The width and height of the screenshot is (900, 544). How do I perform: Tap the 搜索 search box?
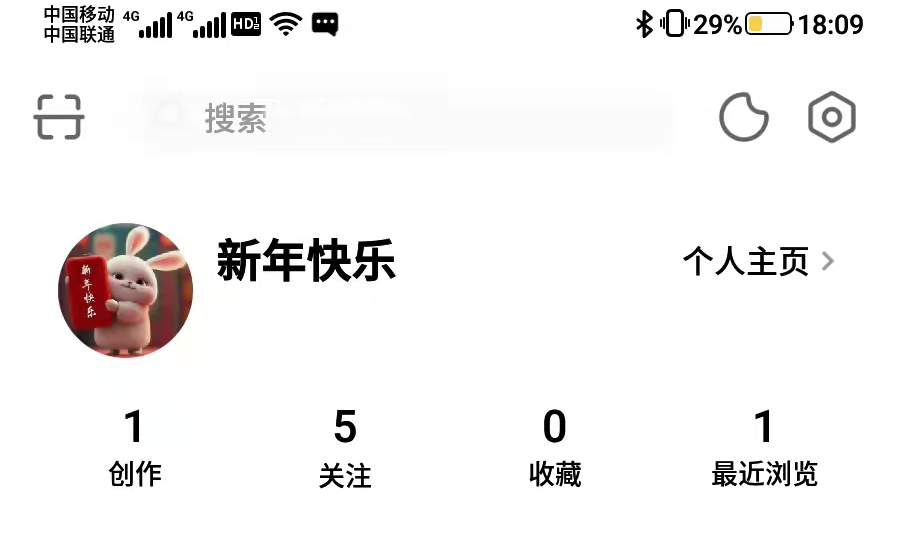tap(408, 118)
